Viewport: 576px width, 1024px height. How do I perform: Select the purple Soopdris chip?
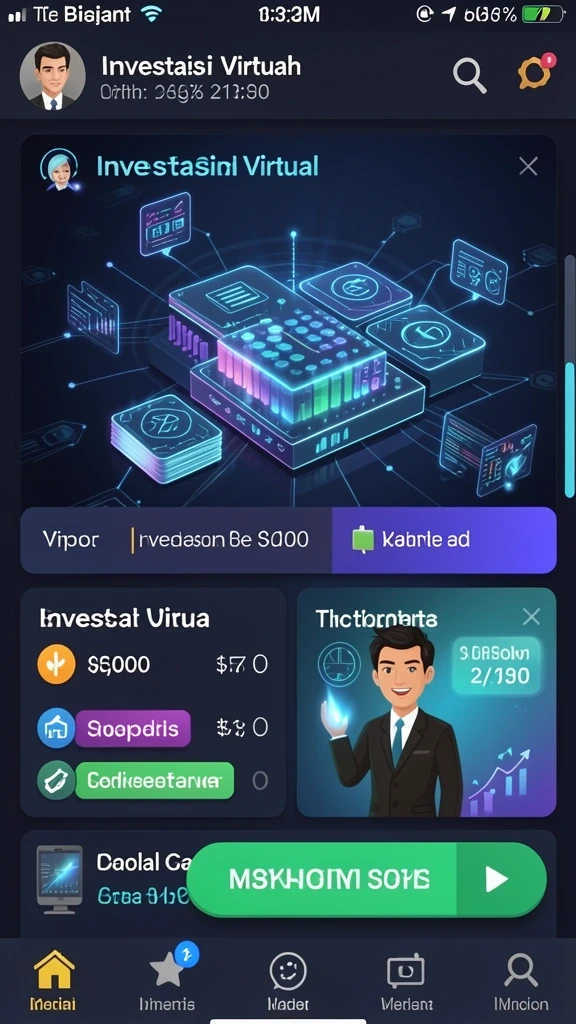click(133, 729)
